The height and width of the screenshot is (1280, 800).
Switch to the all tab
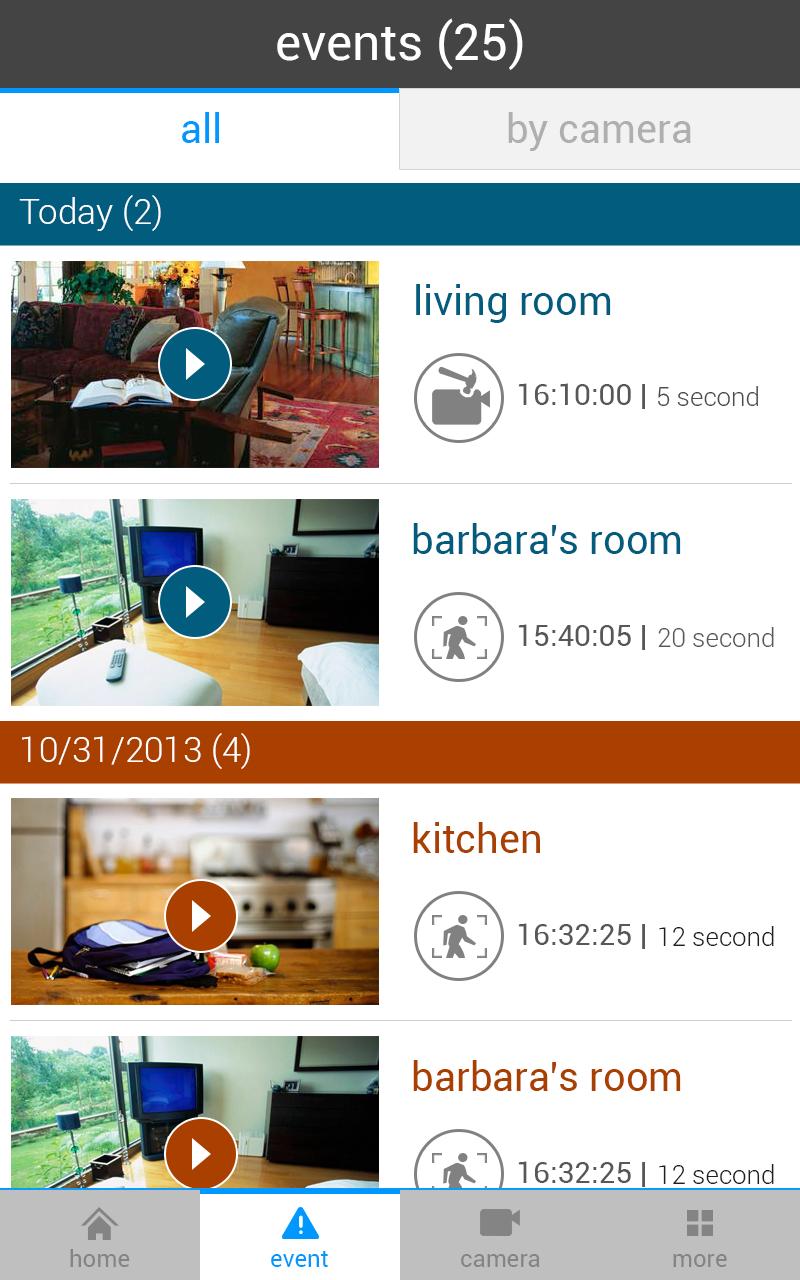[x=200, y=130]
